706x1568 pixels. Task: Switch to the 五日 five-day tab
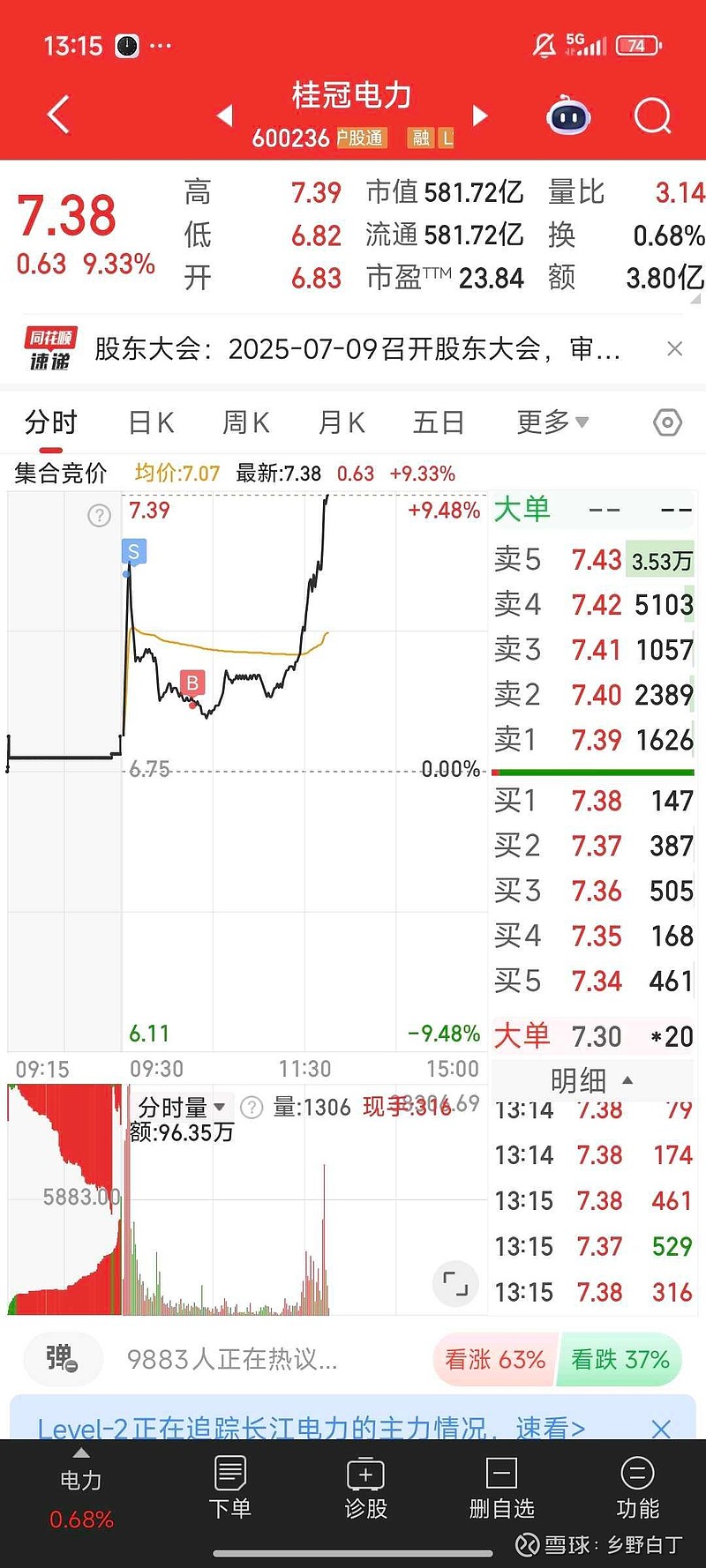point(439,422)
